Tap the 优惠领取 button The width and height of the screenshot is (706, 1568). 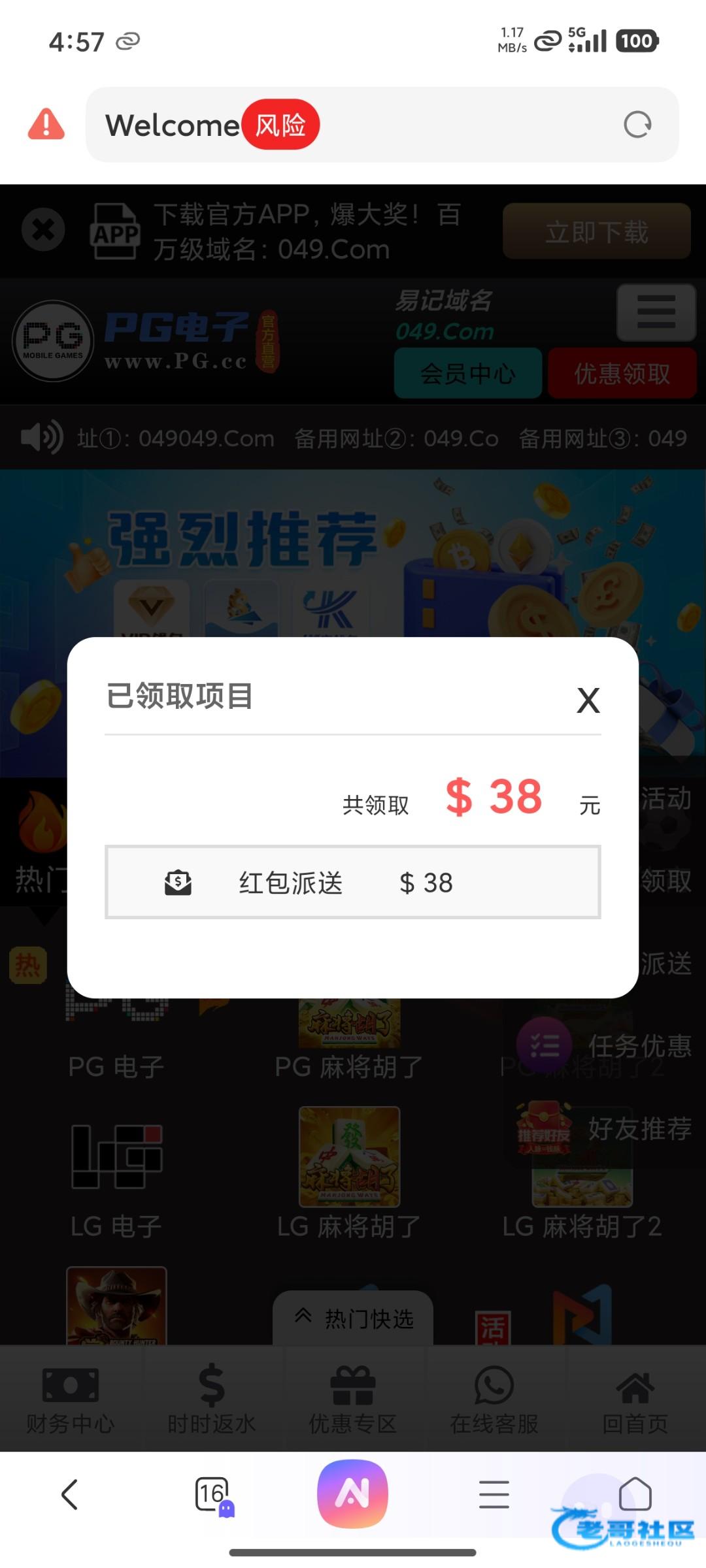(622, 374)
